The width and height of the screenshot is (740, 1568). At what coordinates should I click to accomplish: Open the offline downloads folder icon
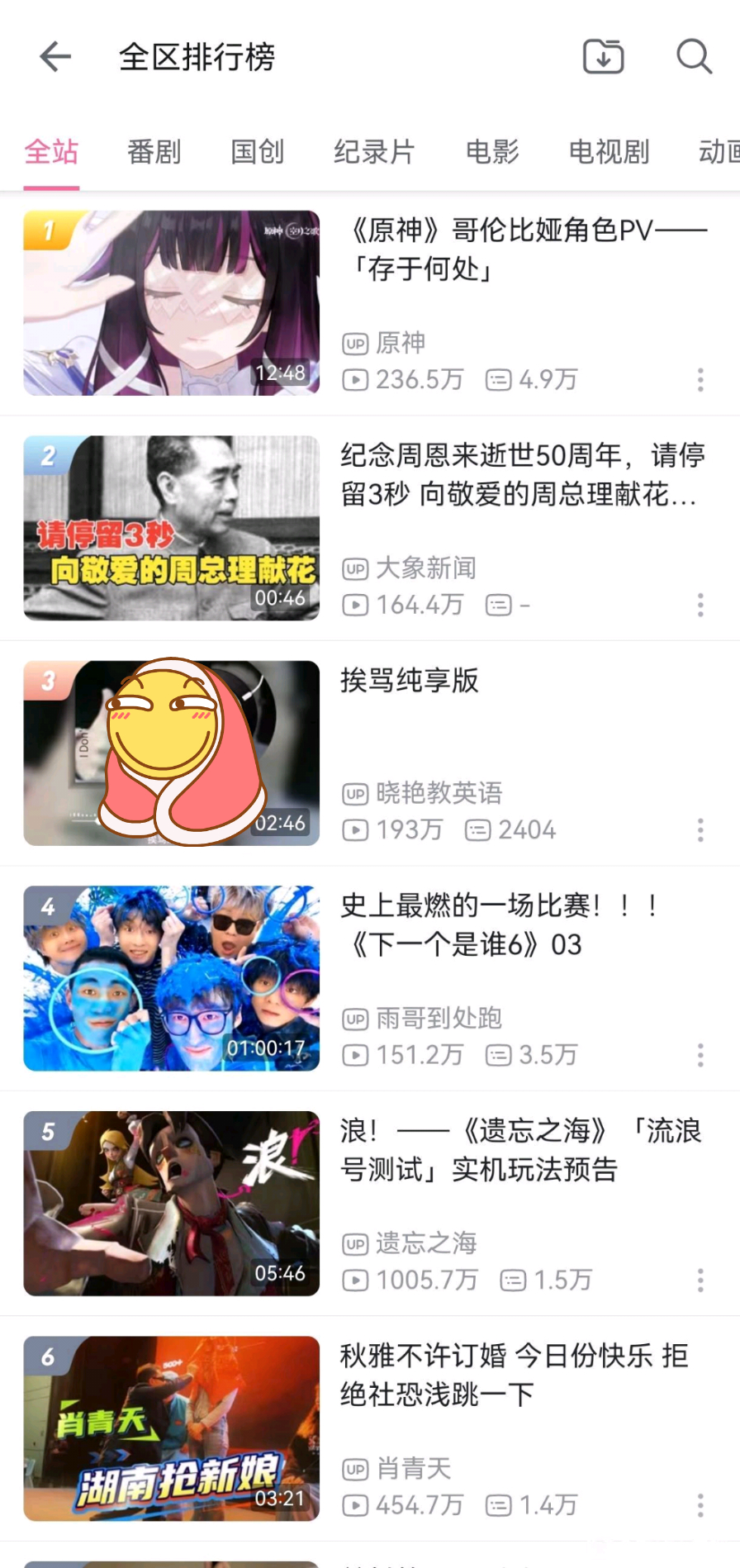tap(604, 57)
